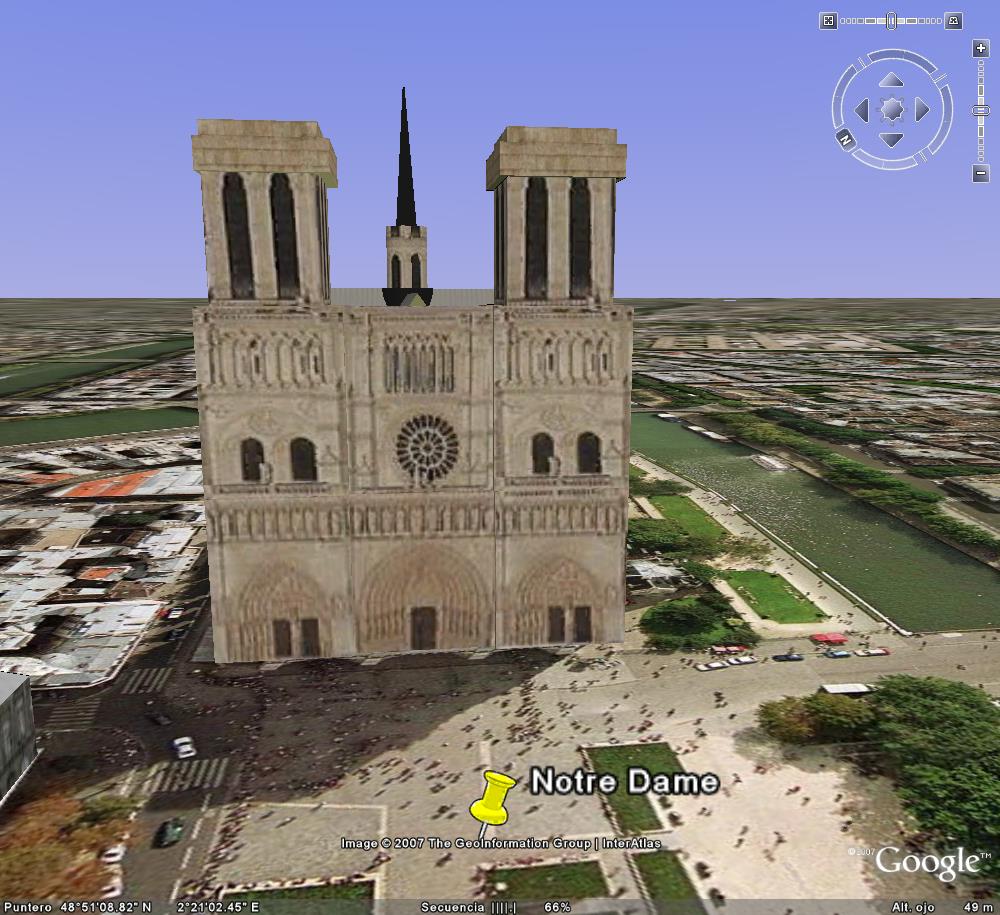Tap the center joystick of navigation ring
The width and height of the screenshot is (1000, 915).
pyautogui.click(x=891, y=110)
